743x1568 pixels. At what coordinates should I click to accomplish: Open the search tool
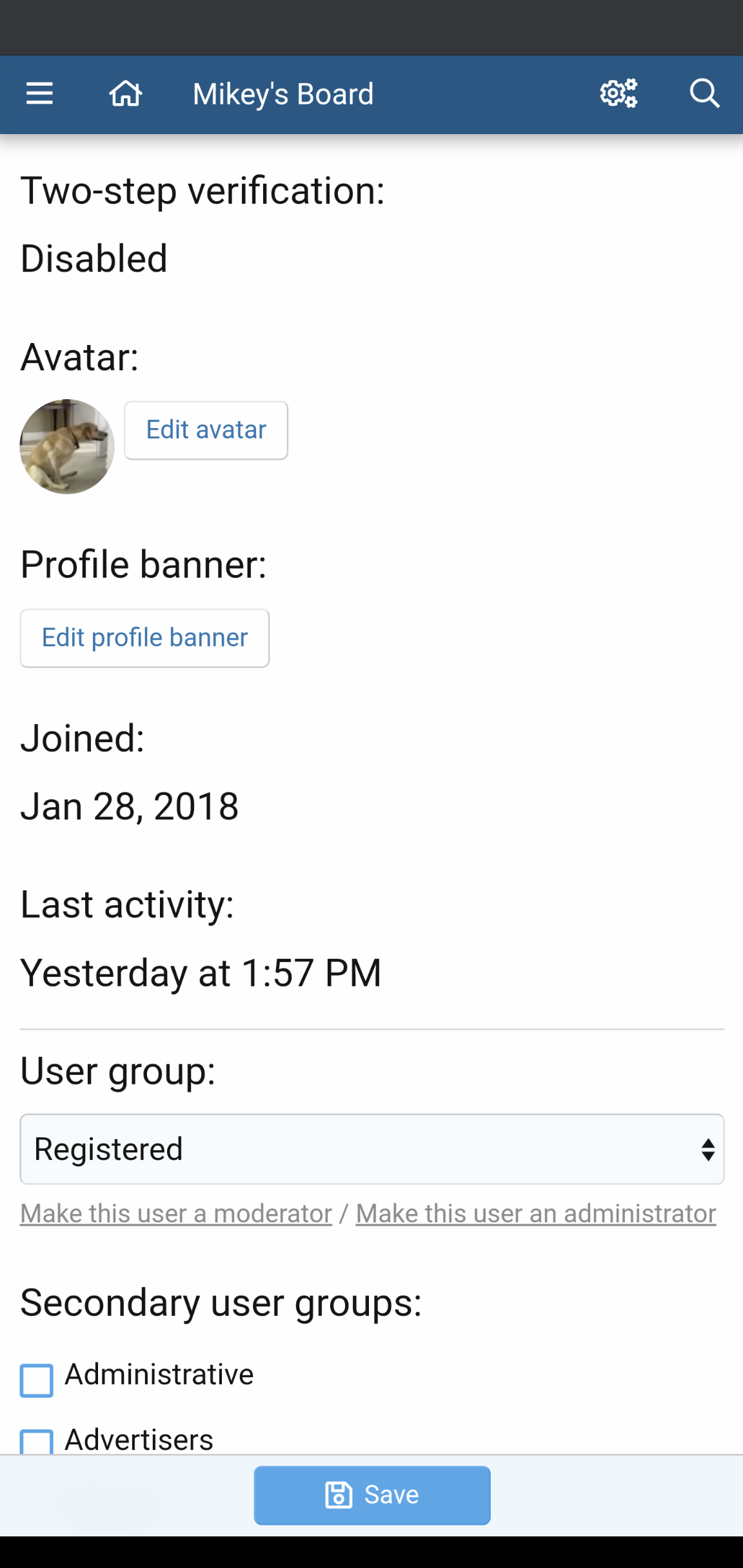click(704, 93)
